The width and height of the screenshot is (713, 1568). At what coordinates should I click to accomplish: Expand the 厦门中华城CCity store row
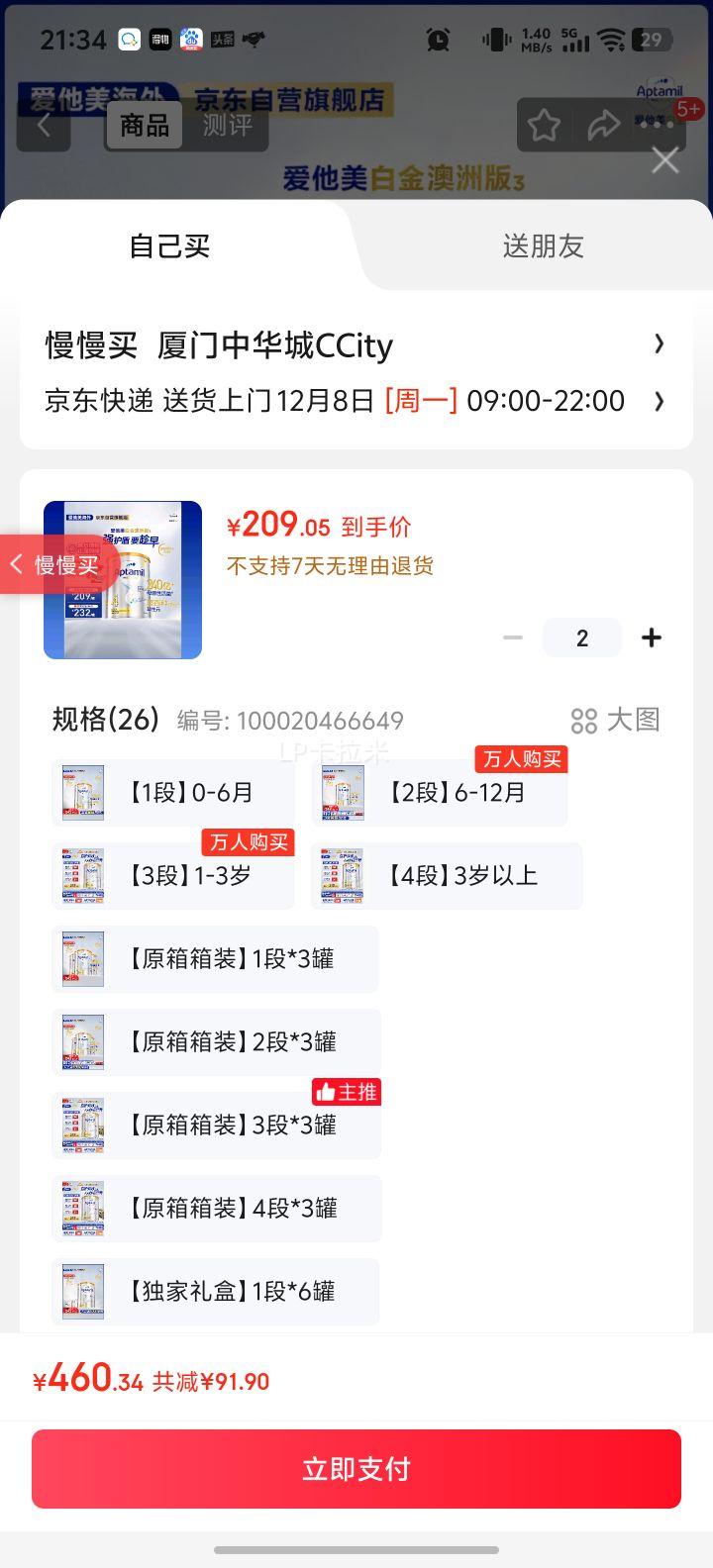tap(356, 344)
